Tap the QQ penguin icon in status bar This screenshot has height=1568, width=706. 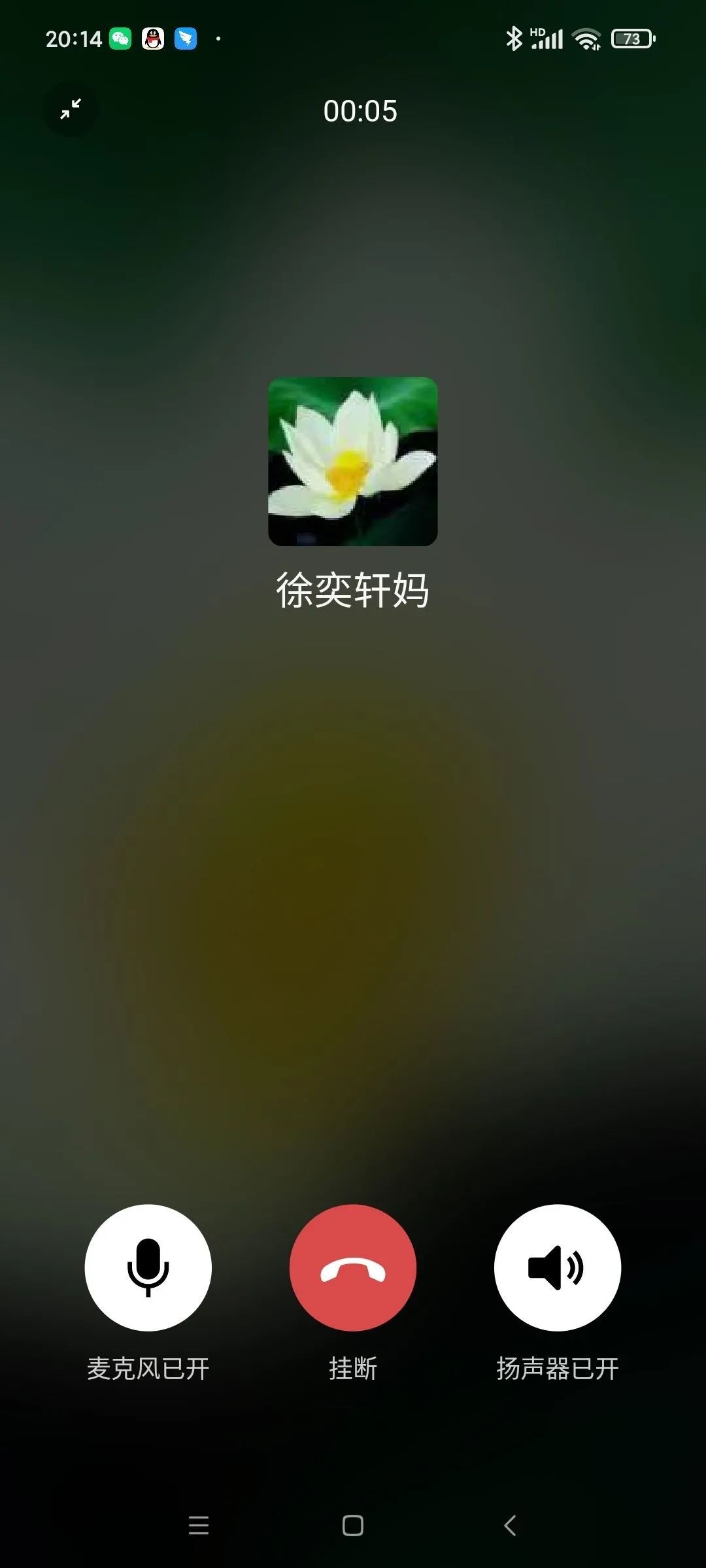tap(152, 38)
